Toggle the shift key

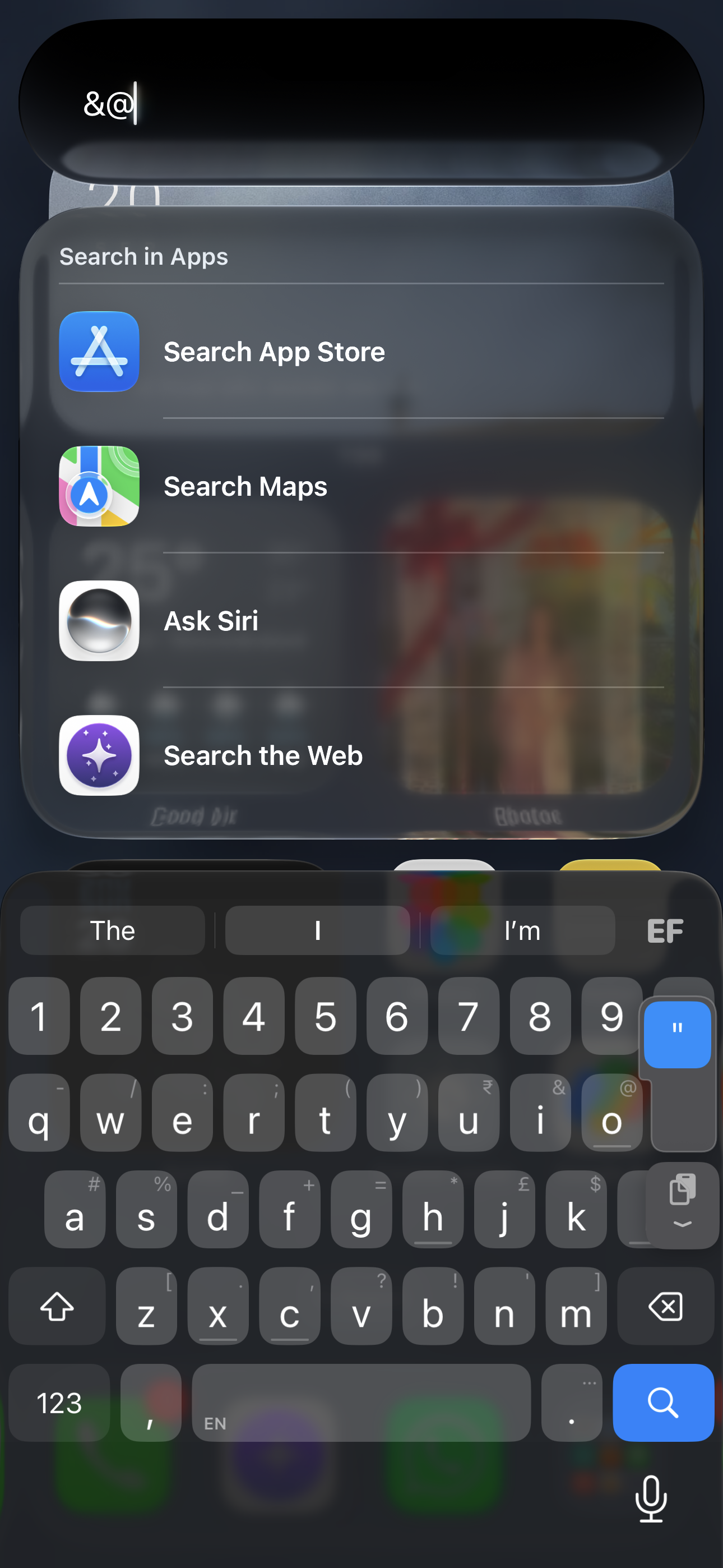(x=57, y=1306)
